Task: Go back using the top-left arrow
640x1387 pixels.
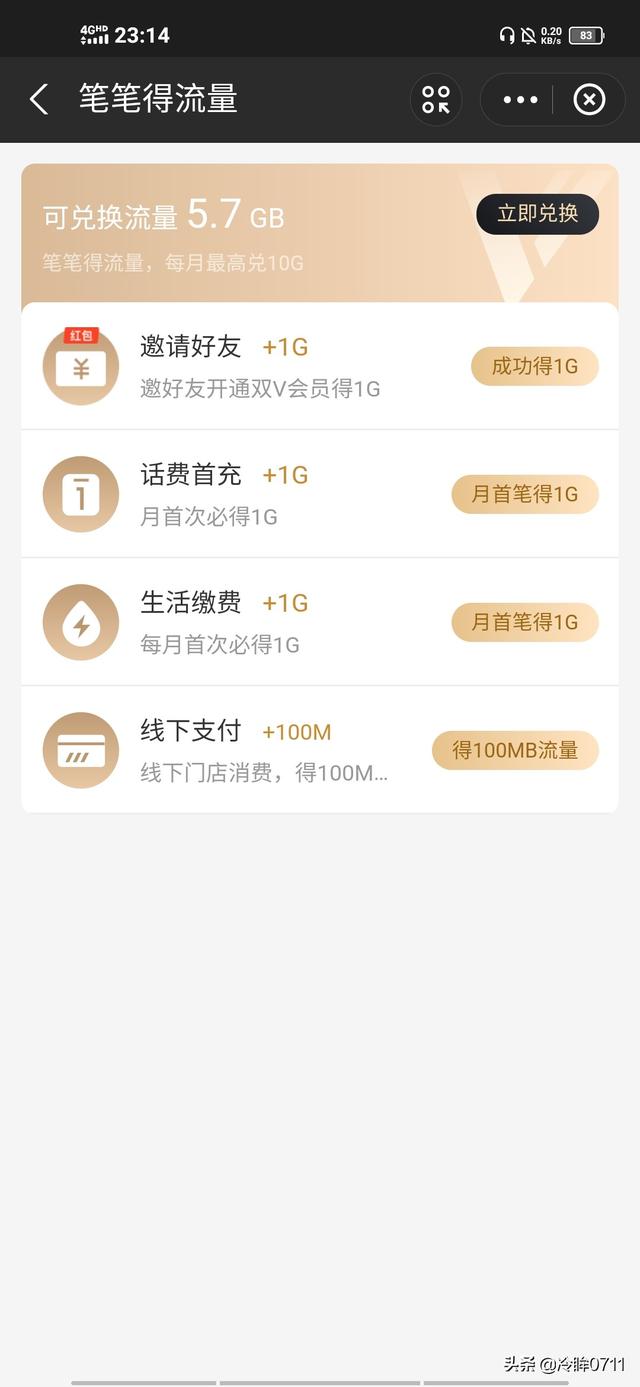Action: 39,99
